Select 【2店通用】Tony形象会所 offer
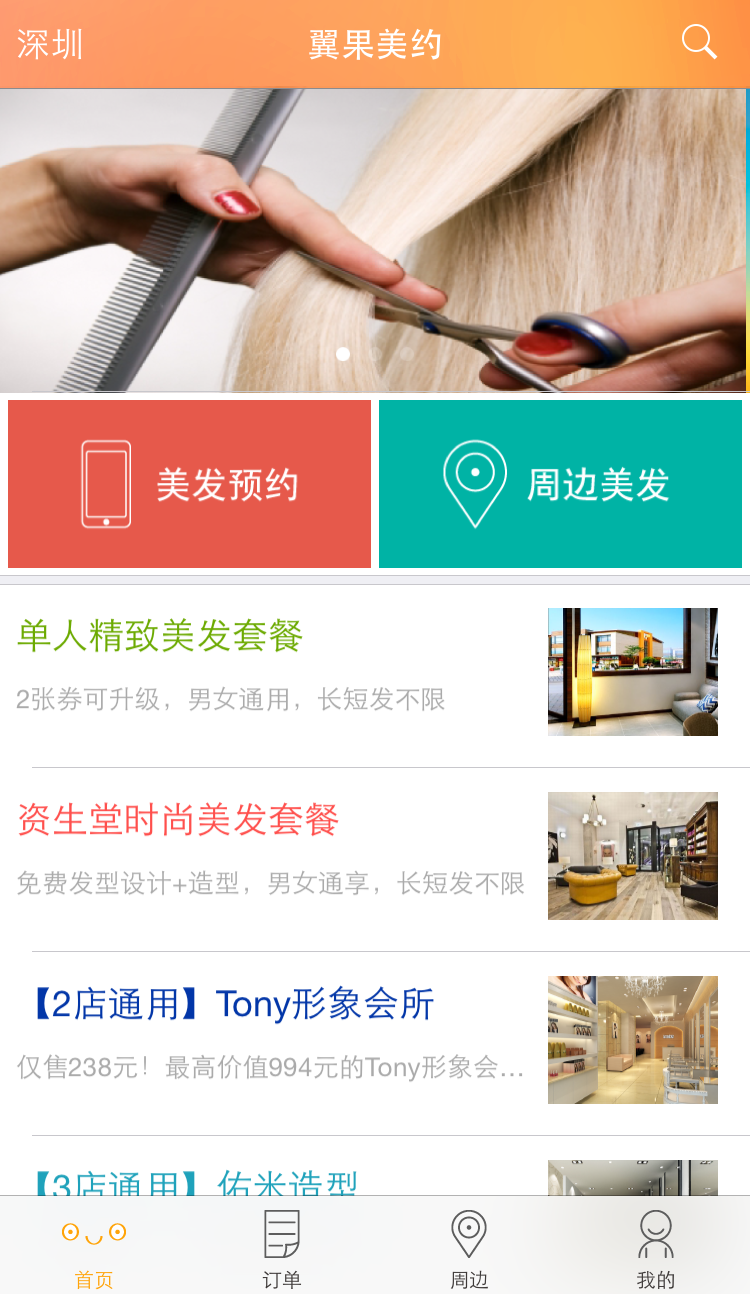The height and width of the screenshot is (1294, 750). click(375, 1044)
